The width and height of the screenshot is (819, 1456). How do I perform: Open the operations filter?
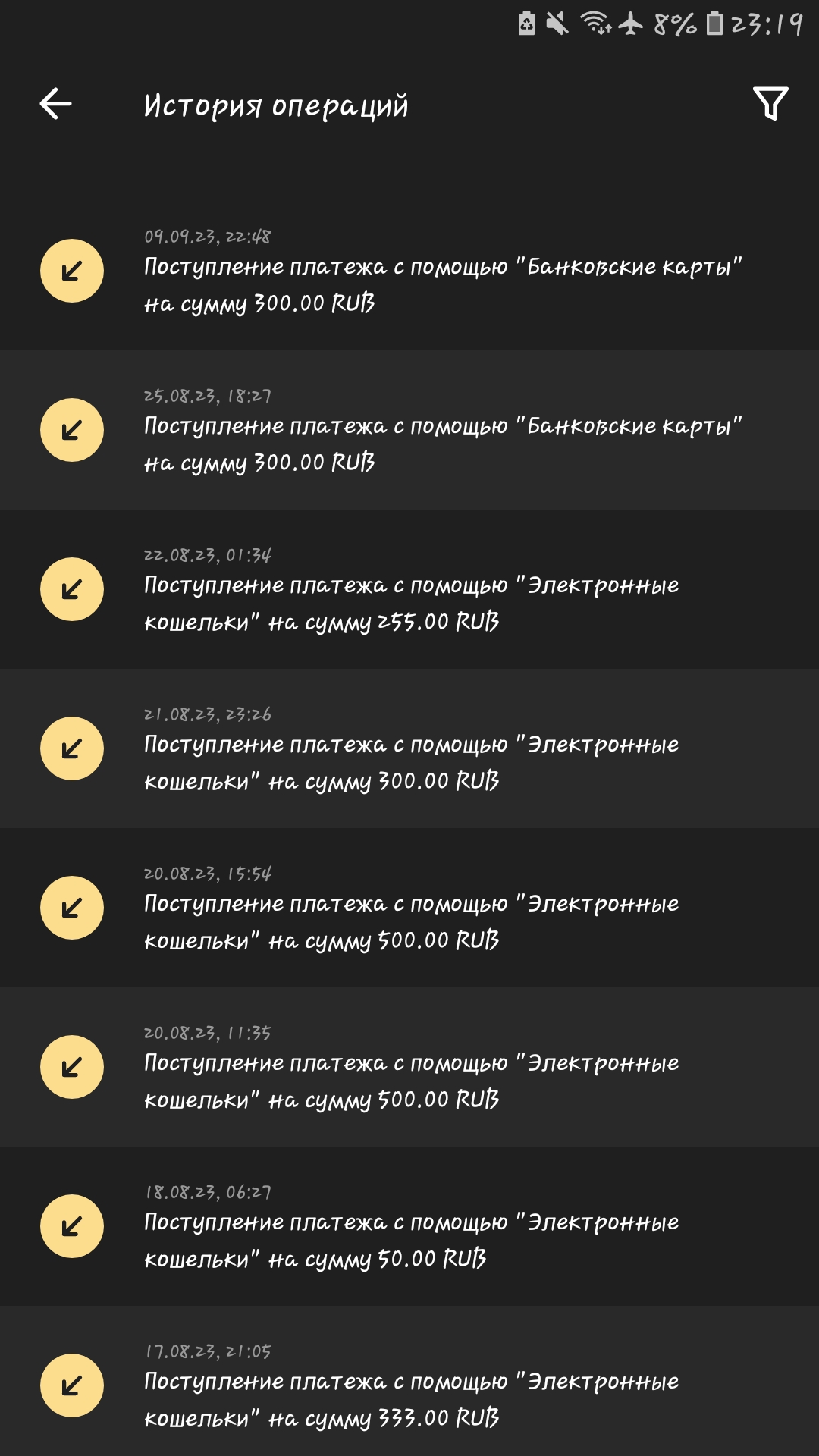(x=770, y=104)
